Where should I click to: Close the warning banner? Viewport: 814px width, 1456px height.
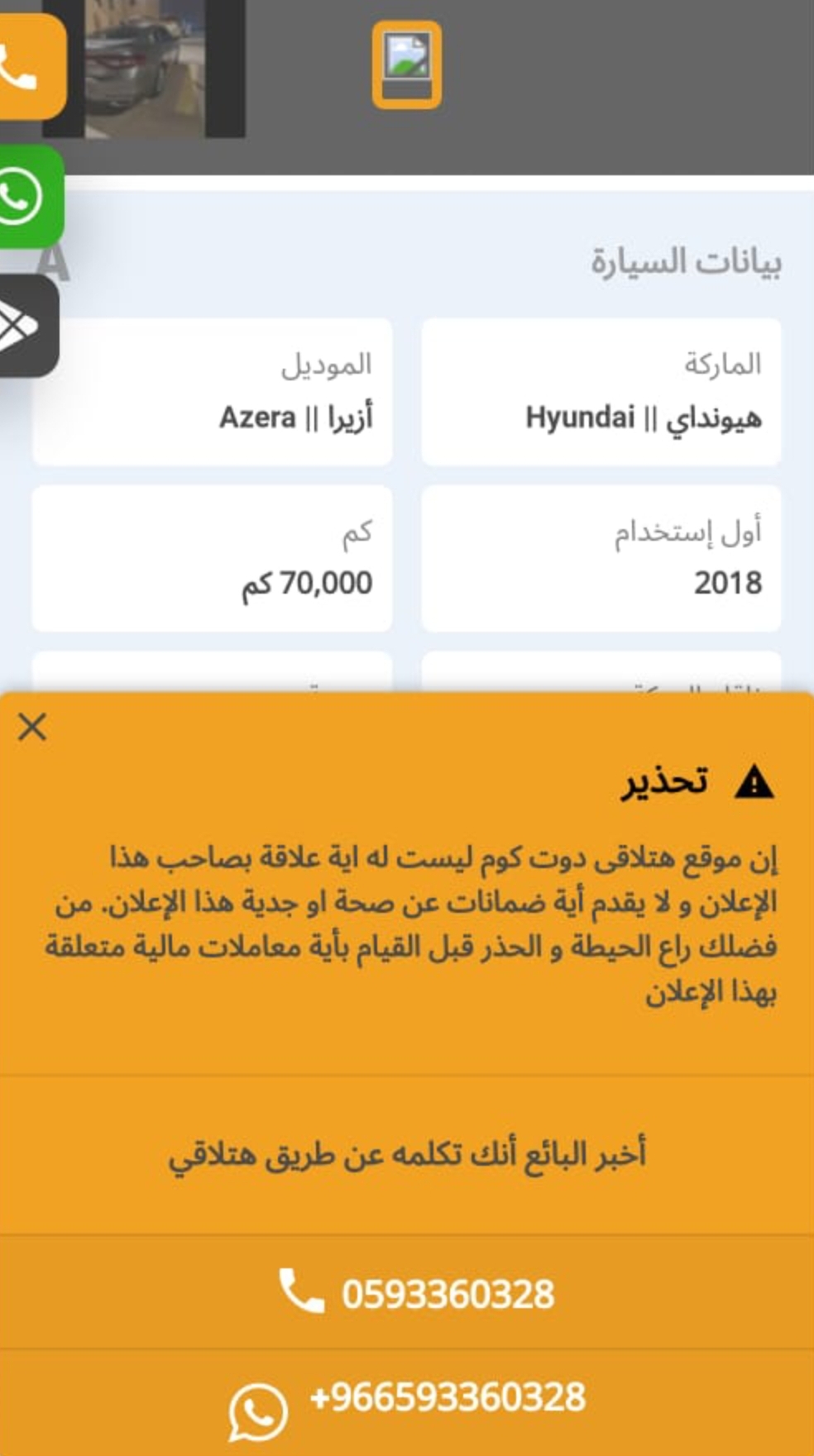(32, 728)
